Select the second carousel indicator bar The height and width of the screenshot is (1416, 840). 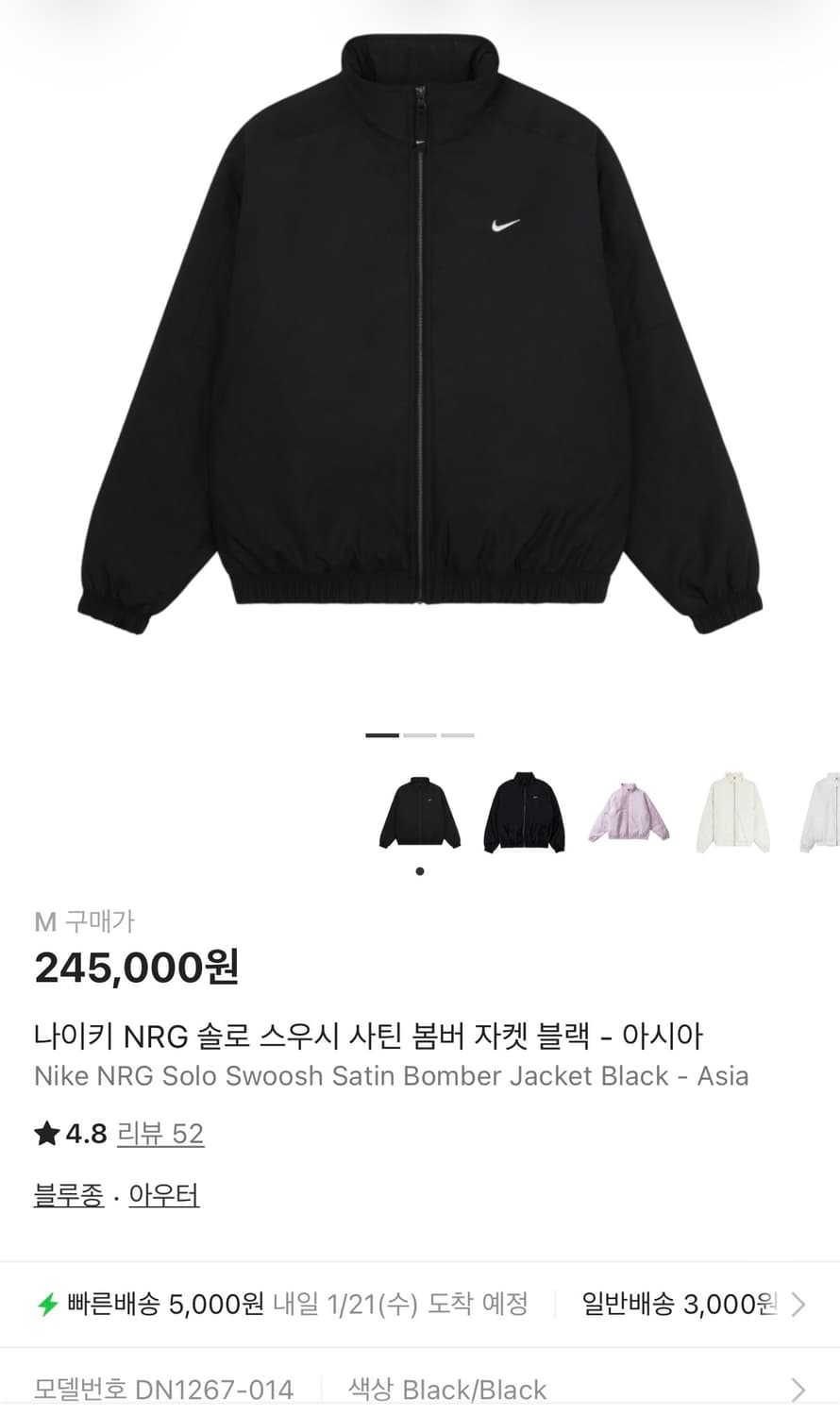point(420,733)
